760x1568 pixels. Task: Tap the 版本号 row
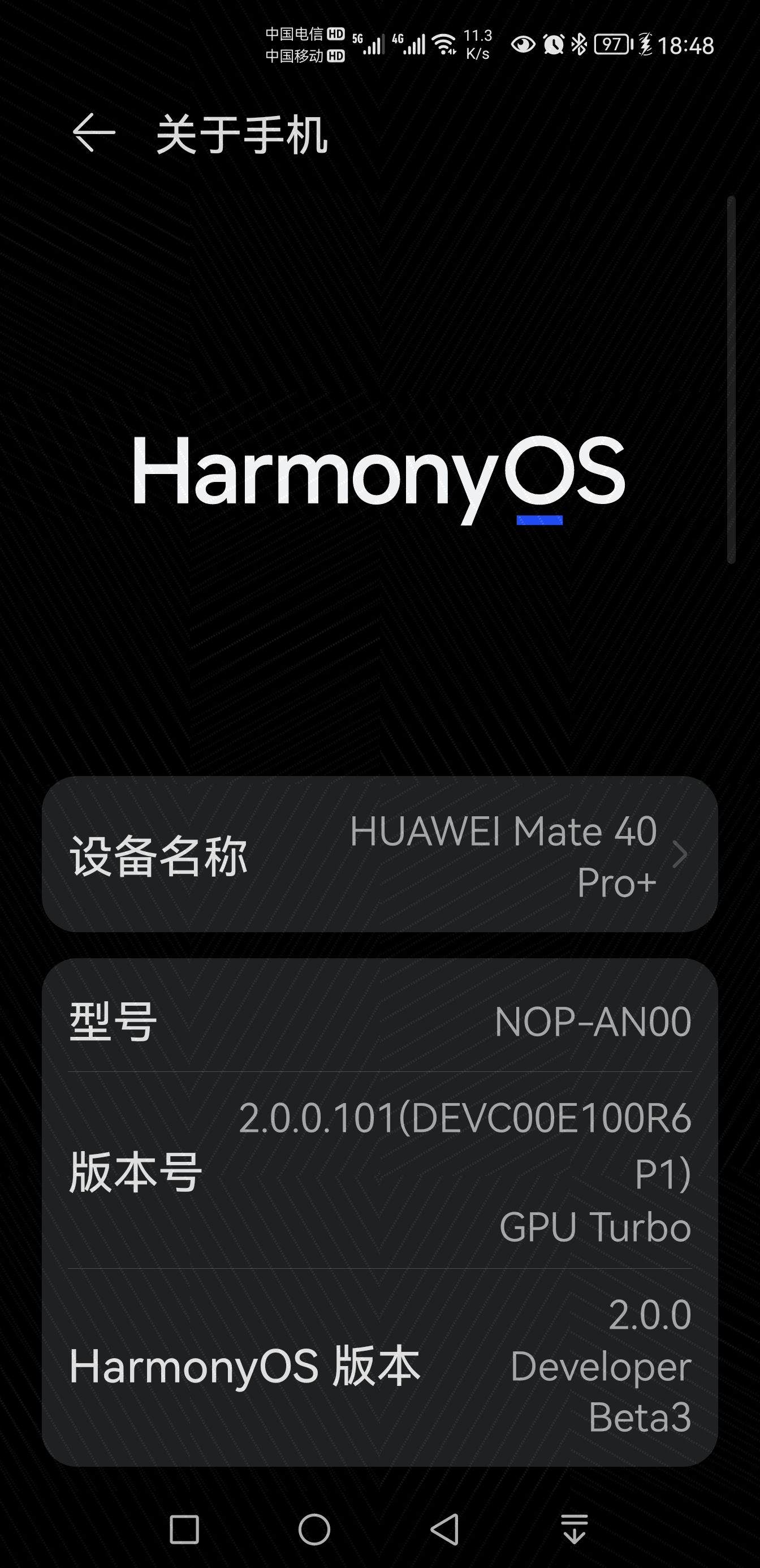(x=379, y=1171)
